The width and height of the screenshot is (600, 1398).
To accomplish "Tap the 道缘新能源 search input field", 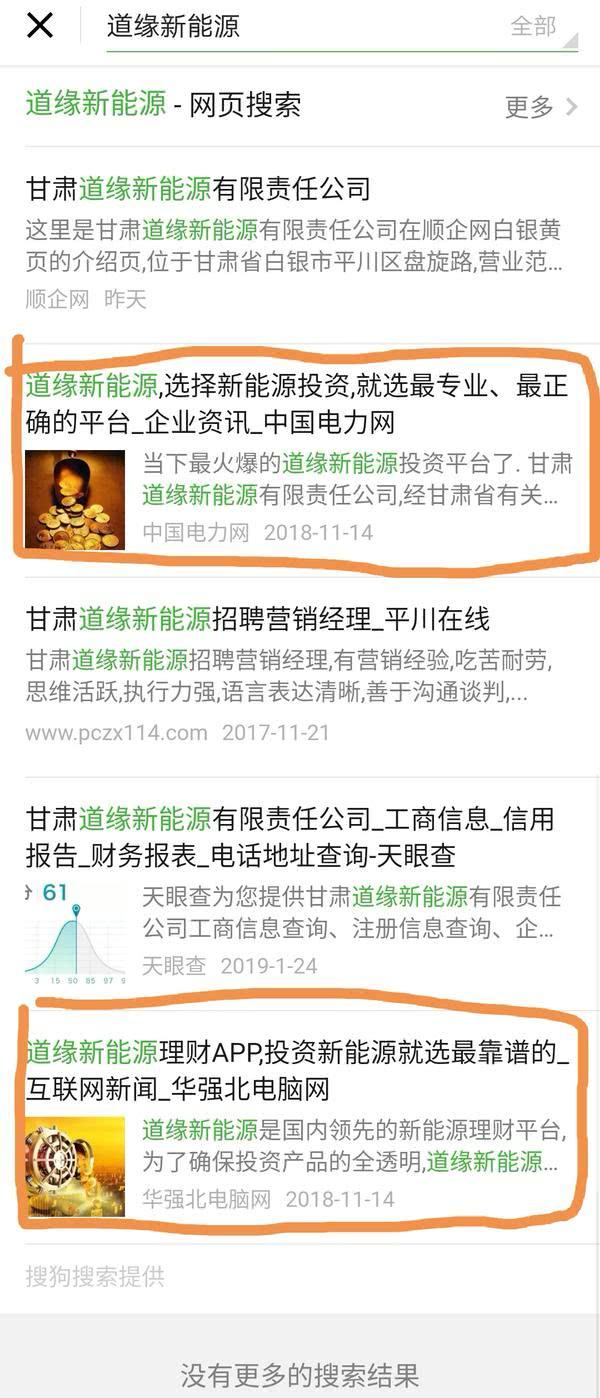I will 300,26.
